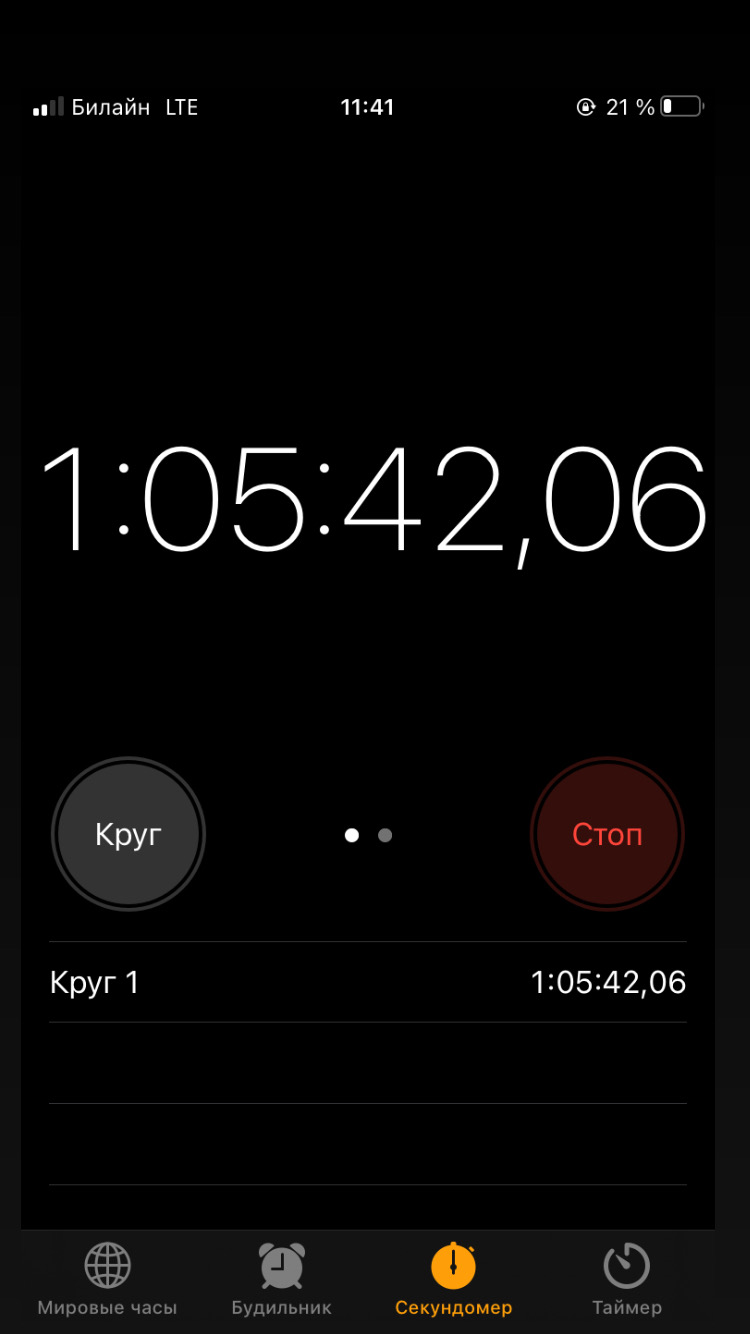Open the Будильник alarm tab
Image resolution: width=750 pixels, height=1334 pixels.
click(281, 1279)
